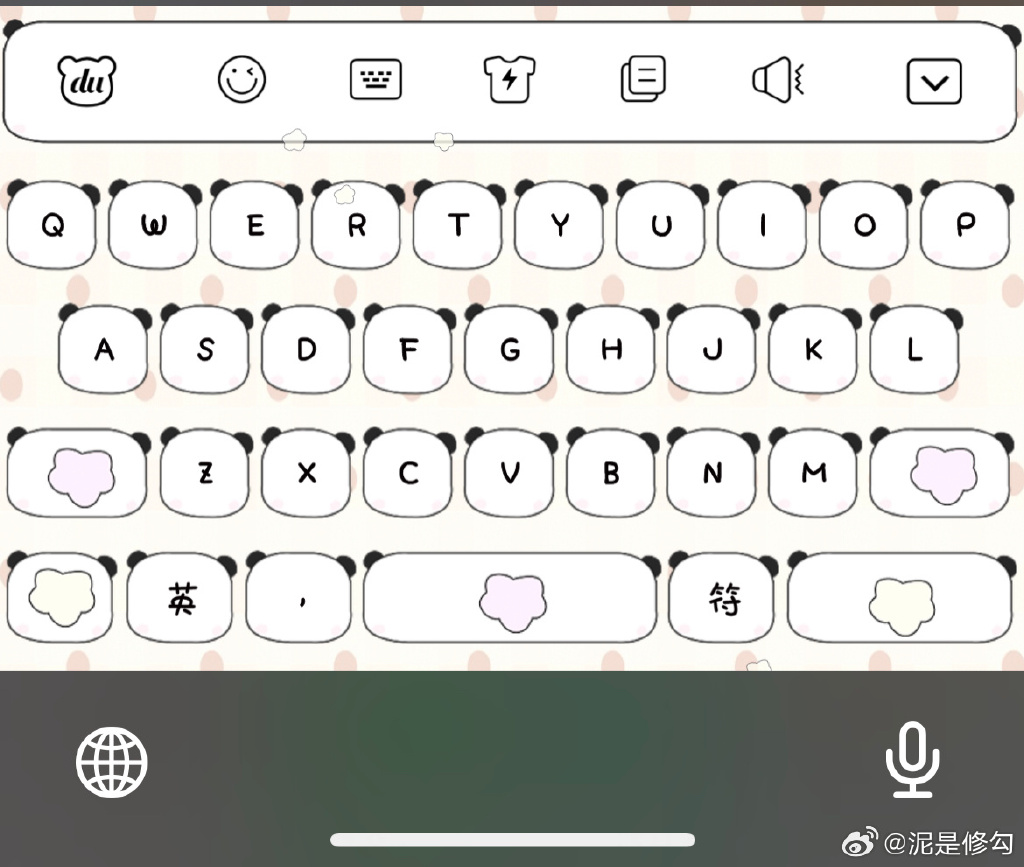The width and height of the screenshot is (1024, 867).
Task: Tap the M key
Action: tap(814, 473)
